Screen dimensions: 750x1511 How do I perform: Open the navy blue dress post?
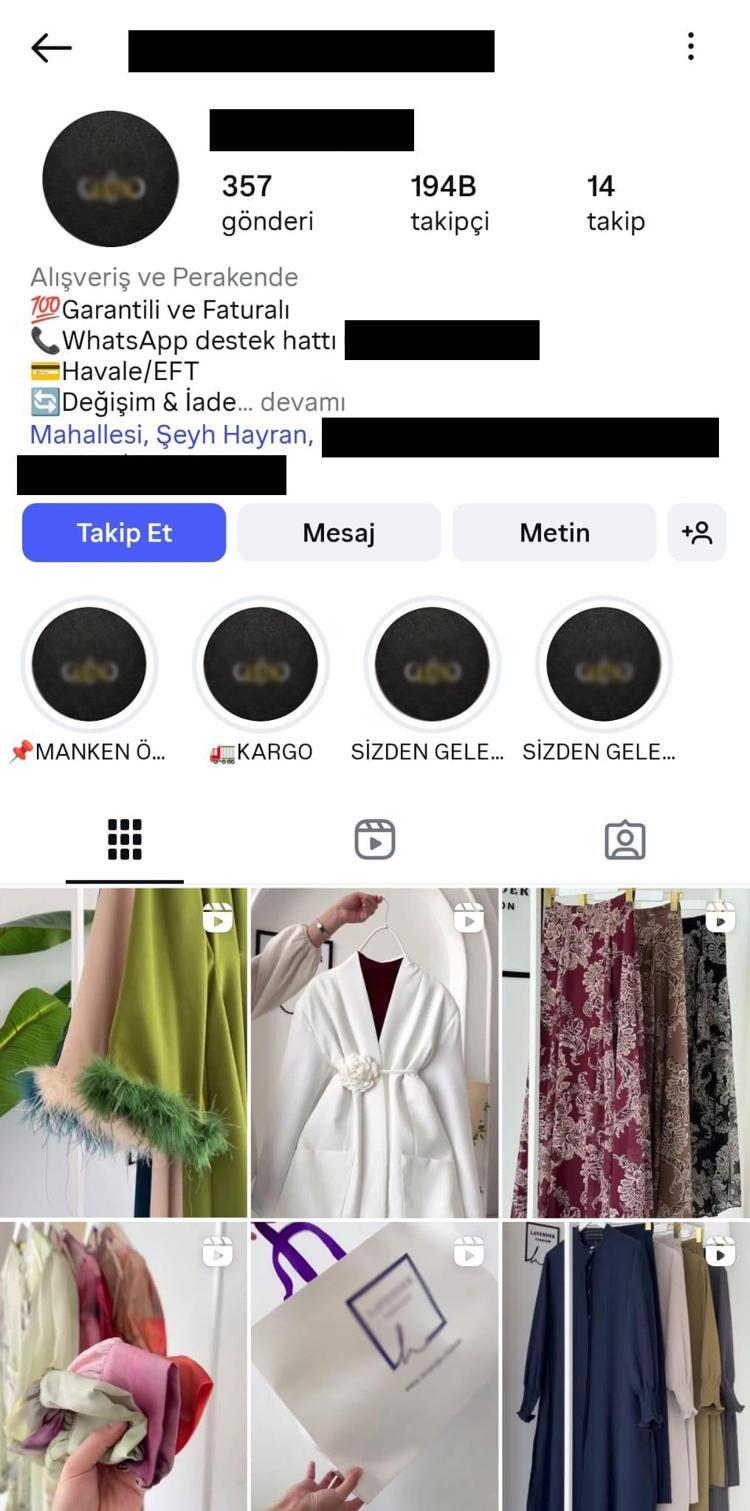626,1366
